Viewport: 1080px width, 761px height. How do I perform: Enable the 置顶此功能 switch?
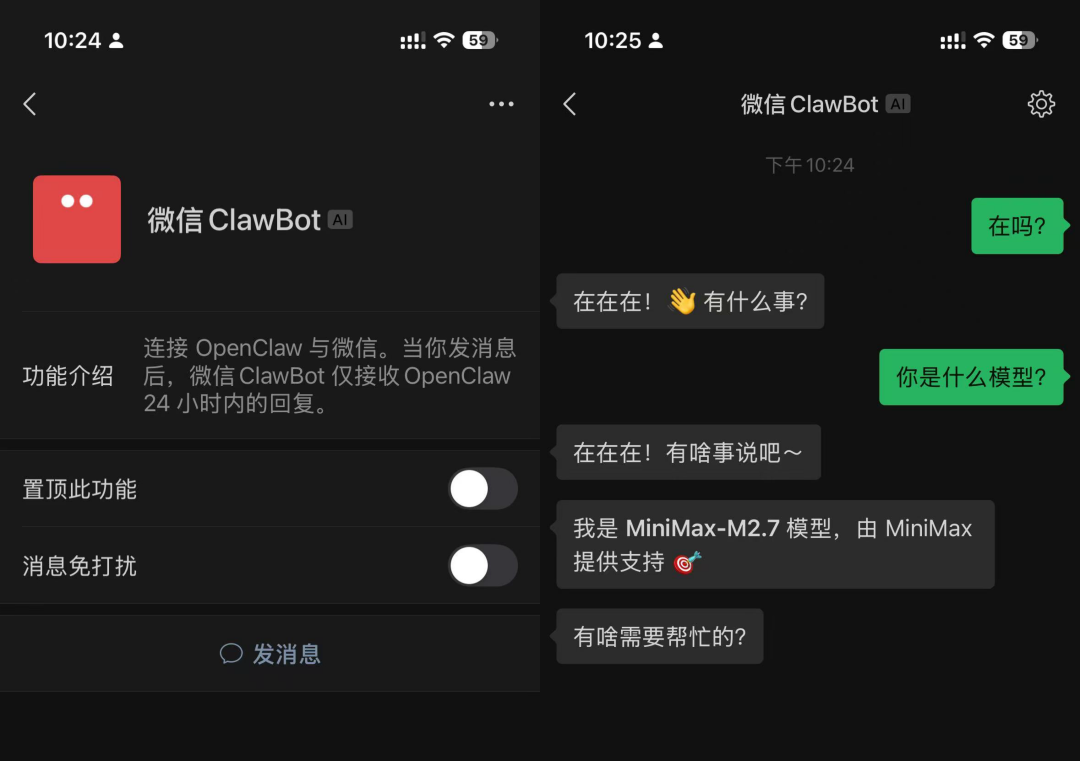coord(482,489)
